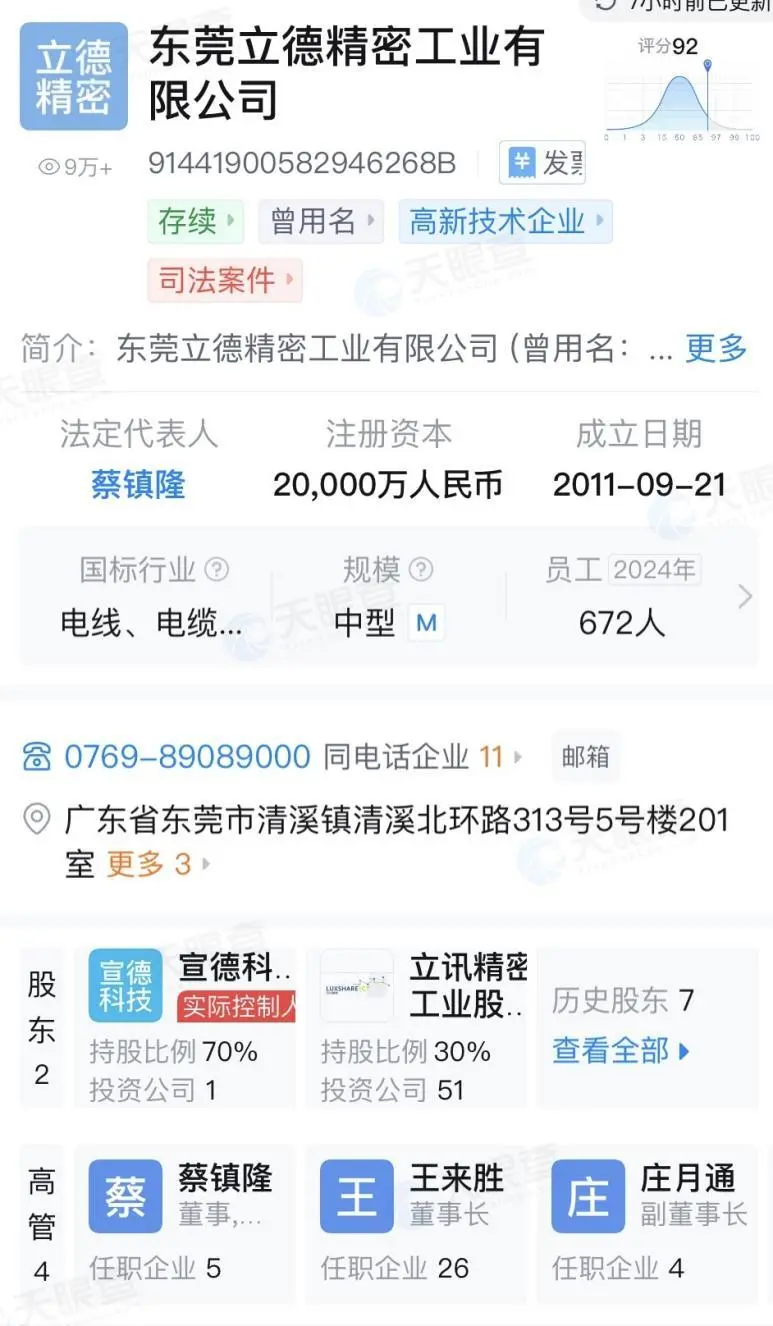Screen dimensions: 773x1326
Task: View 司法案件 judicial cases
Action: tap(225, 280)
